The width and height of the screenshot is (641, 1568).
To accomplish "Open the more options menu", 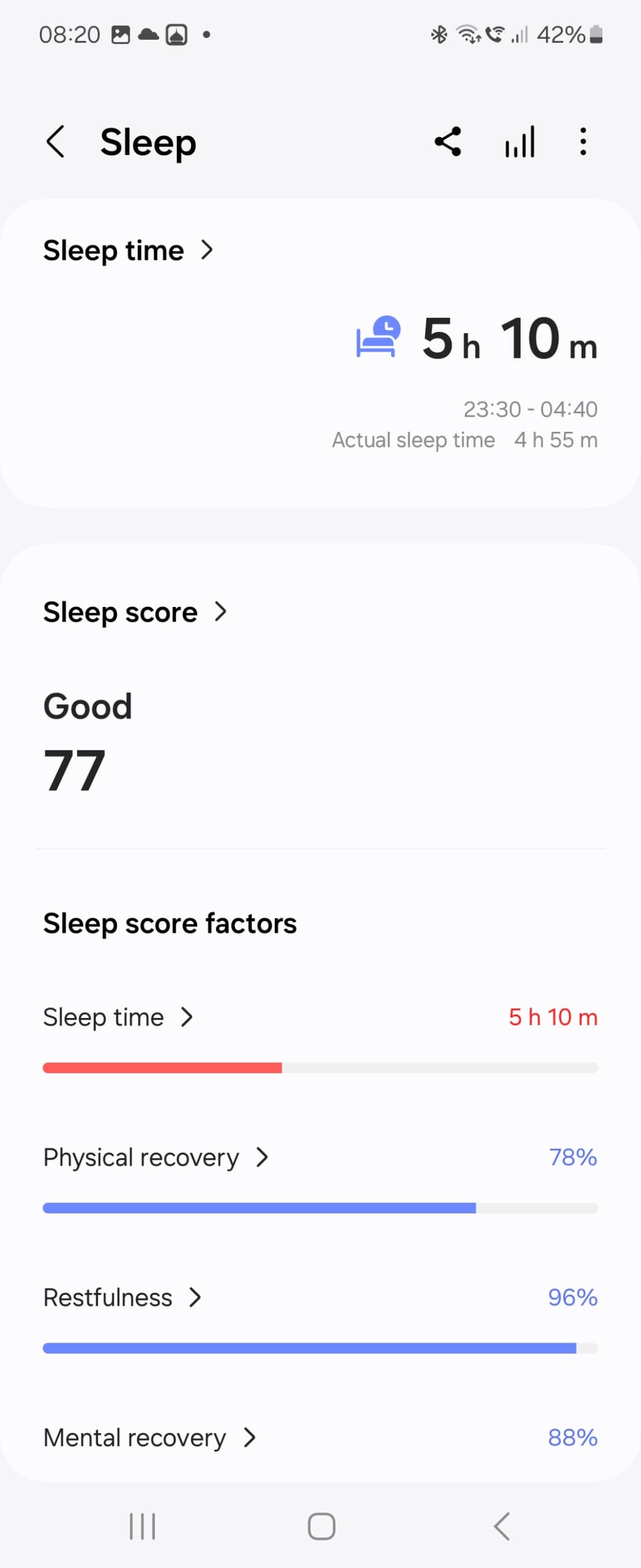I will [583, 142].
